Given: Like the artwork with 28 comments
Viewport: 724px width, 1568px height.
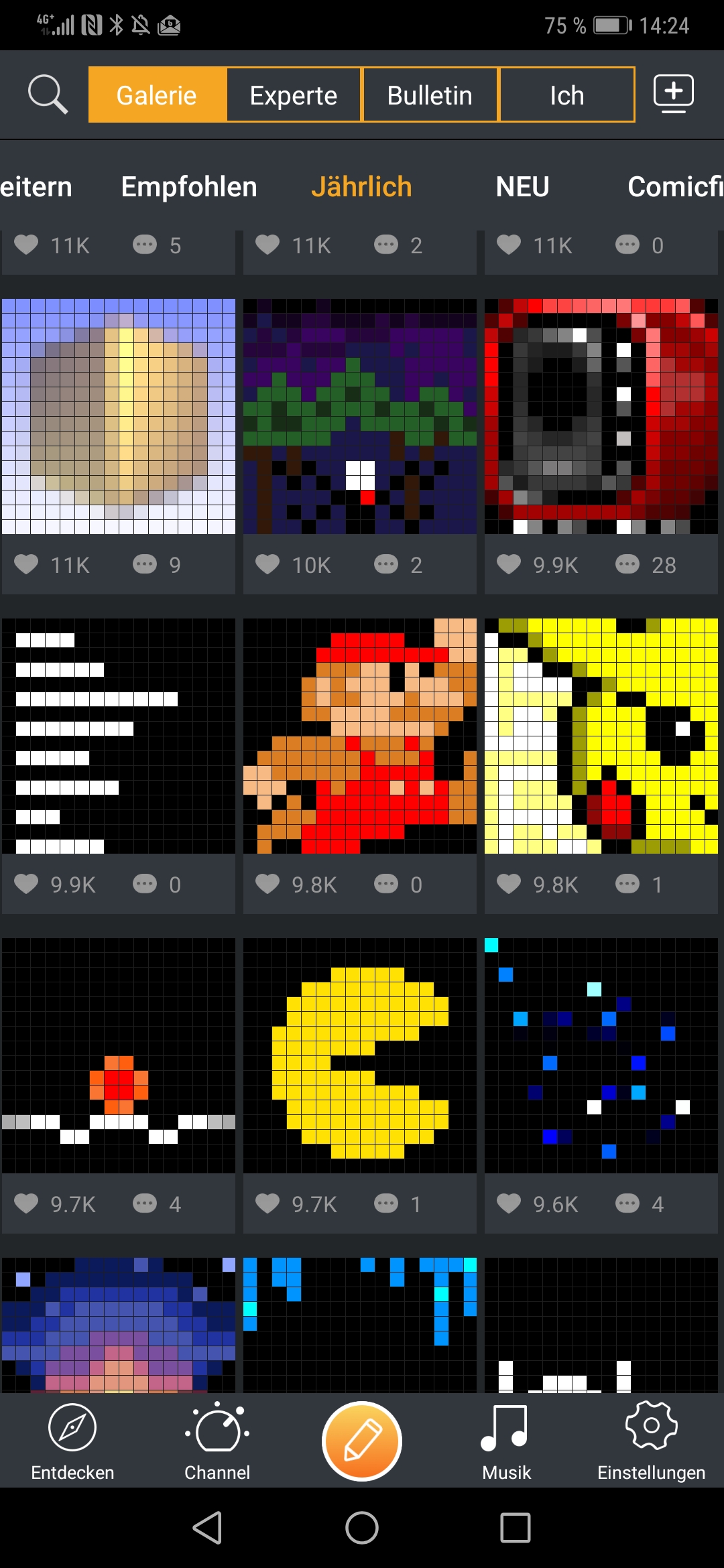Looking at the screenshot, I should pyautogui.click(x=509, y=564).
